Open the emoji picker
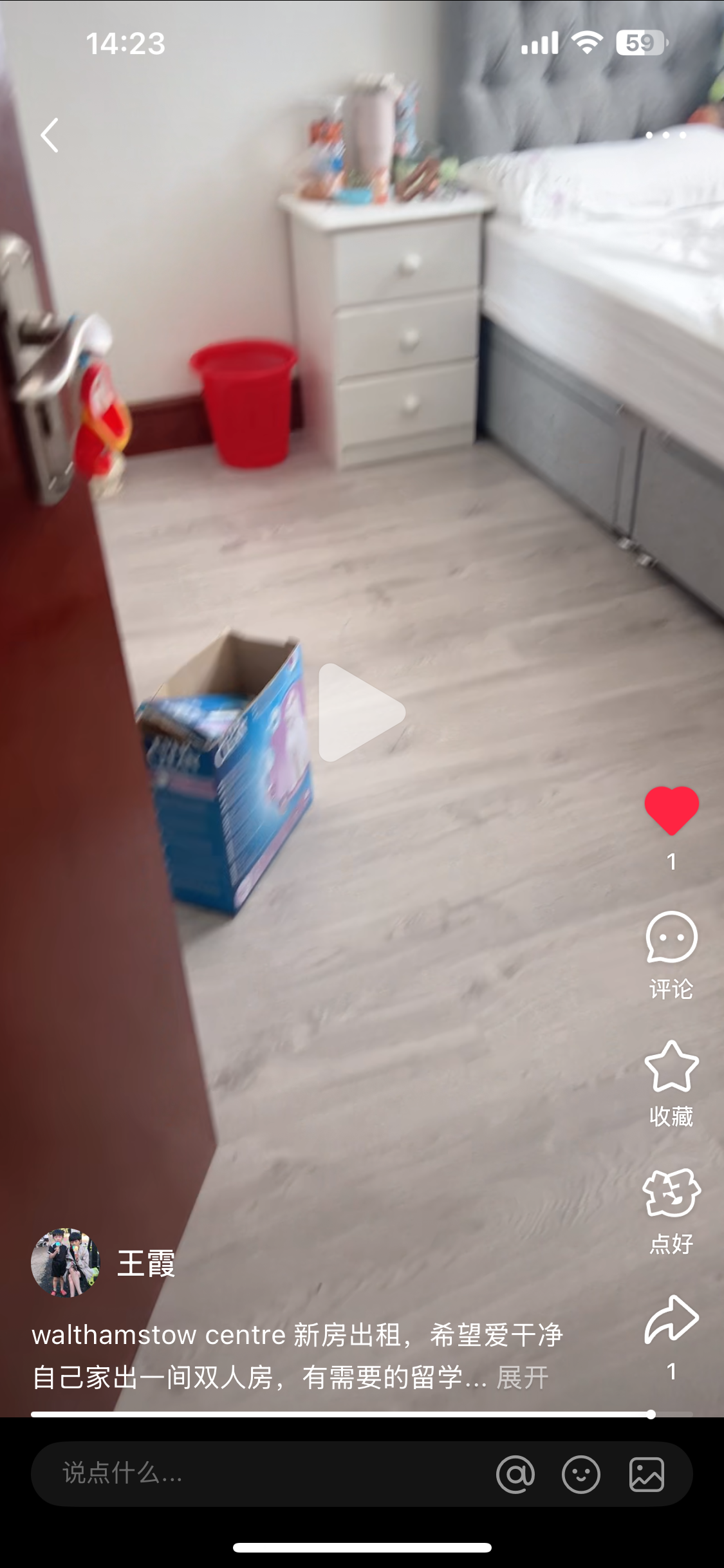Image resolution: width=724 pixels, height=1568 pixels. tap(581, 1474)
